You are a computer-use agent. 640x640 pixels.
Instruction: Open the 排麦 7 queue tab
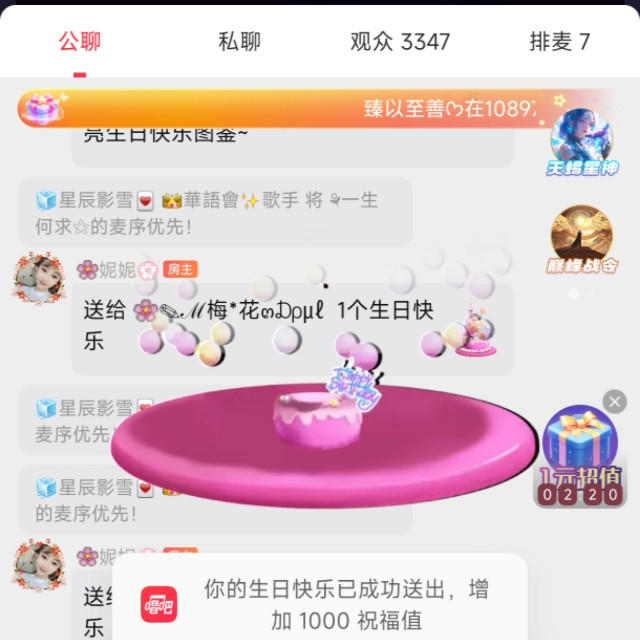click(x=560, y=42)
